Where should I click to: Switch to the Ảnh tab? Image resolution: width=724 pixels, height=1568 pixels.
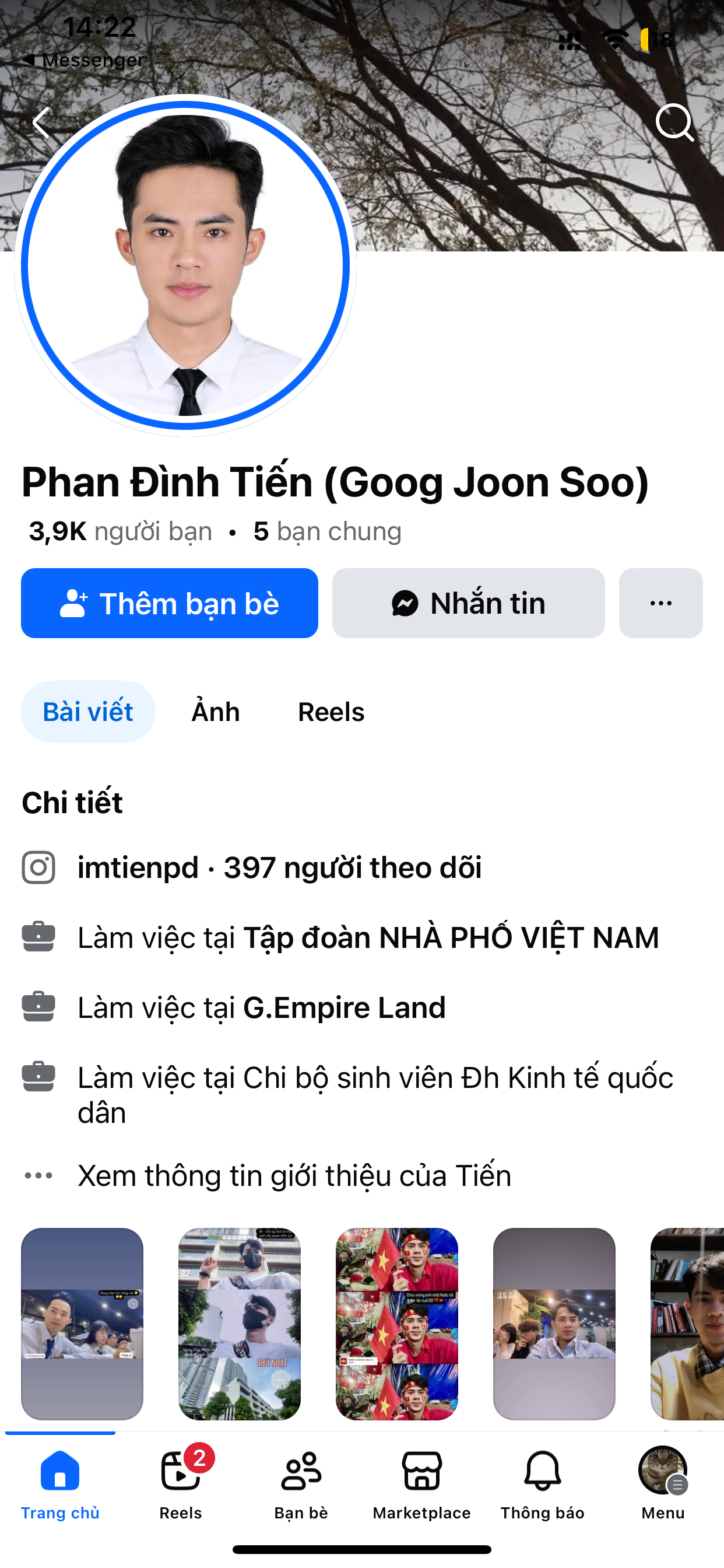click(215, 712)
